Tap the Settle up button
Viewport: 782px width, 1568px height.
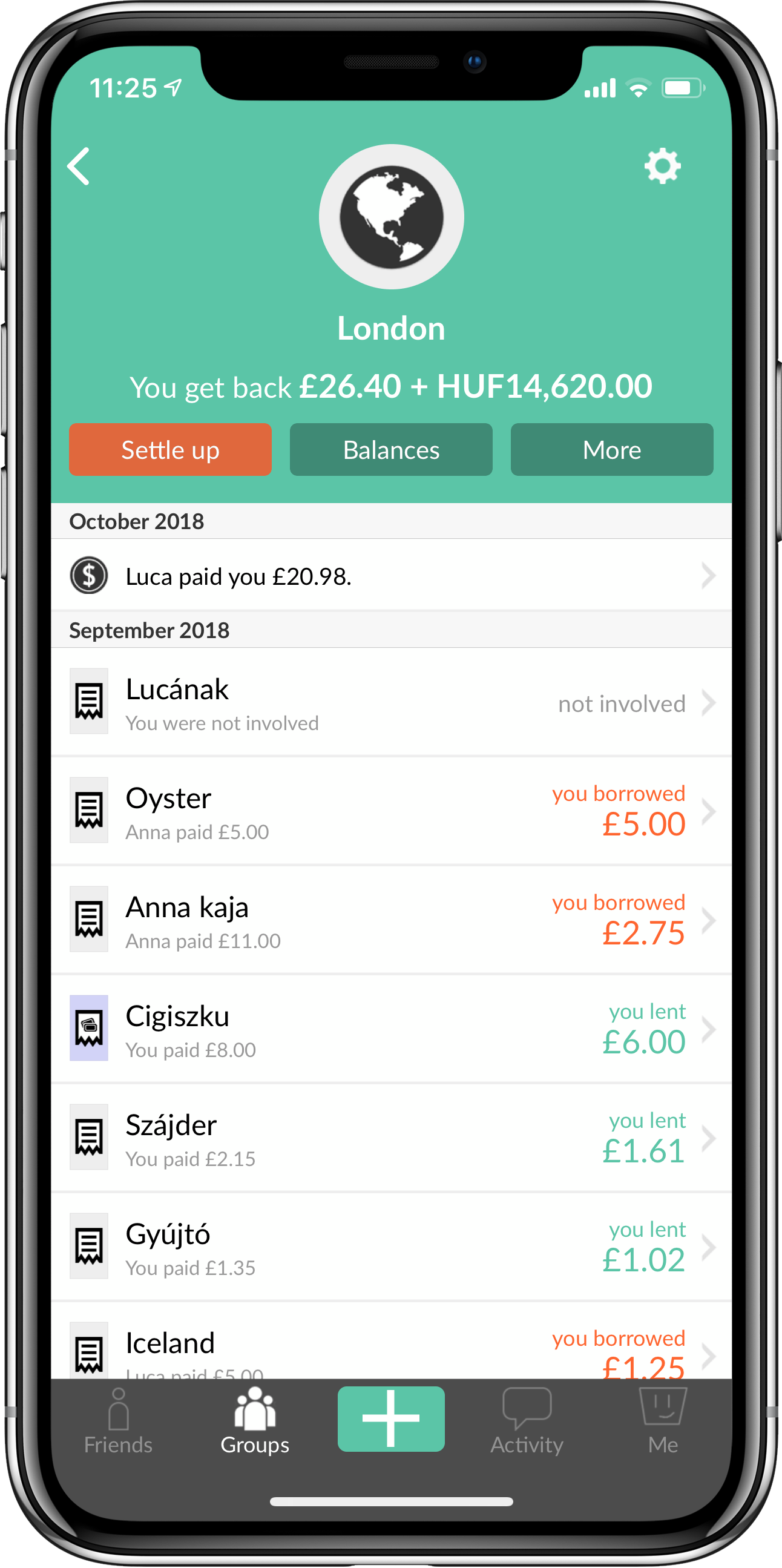point(171,450)
